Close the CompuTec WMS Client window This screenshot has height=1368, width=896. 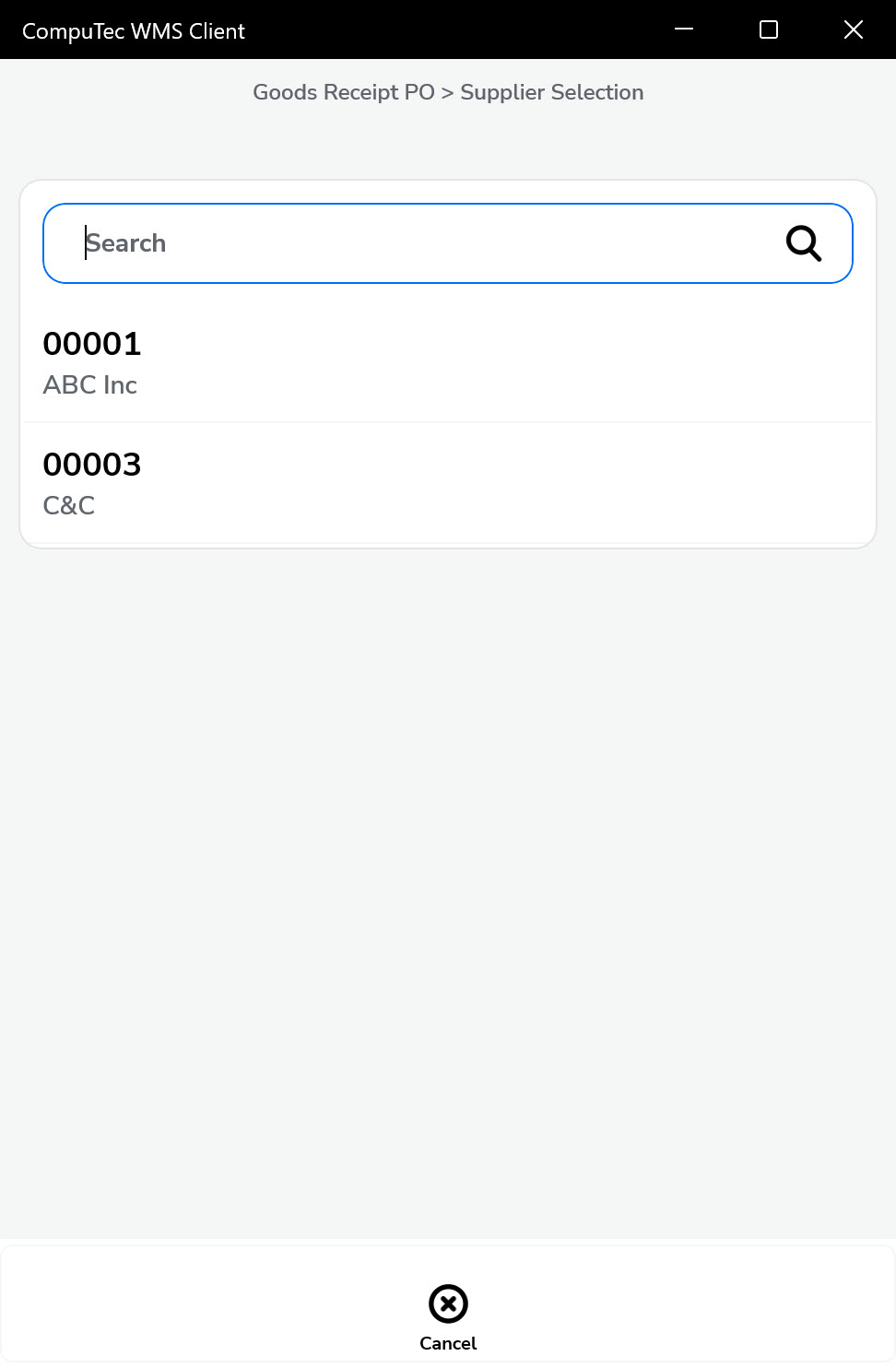[x=854, y=29]
